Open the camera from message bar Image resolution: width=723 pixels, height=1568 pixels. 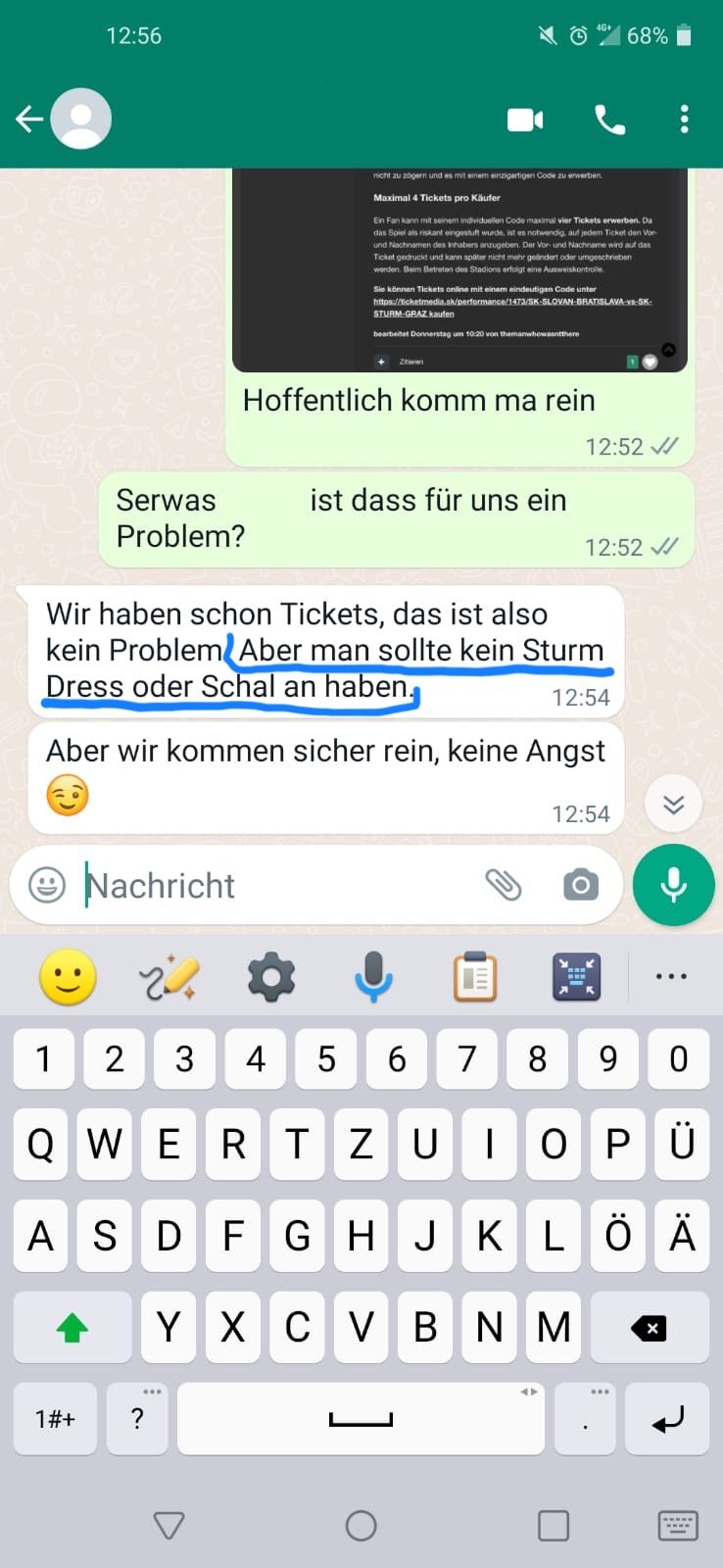(581, 885)
